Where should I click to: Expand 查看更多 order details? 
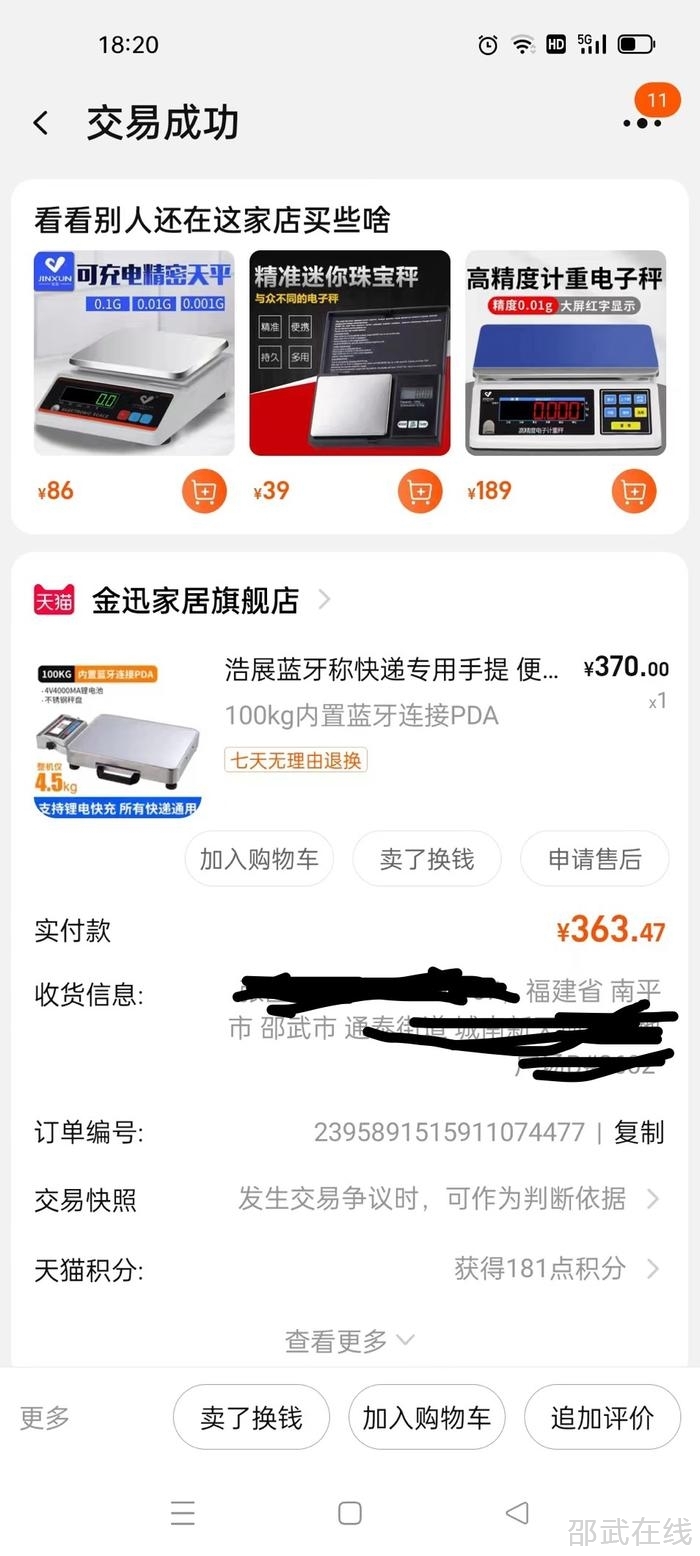point(349,1340)
